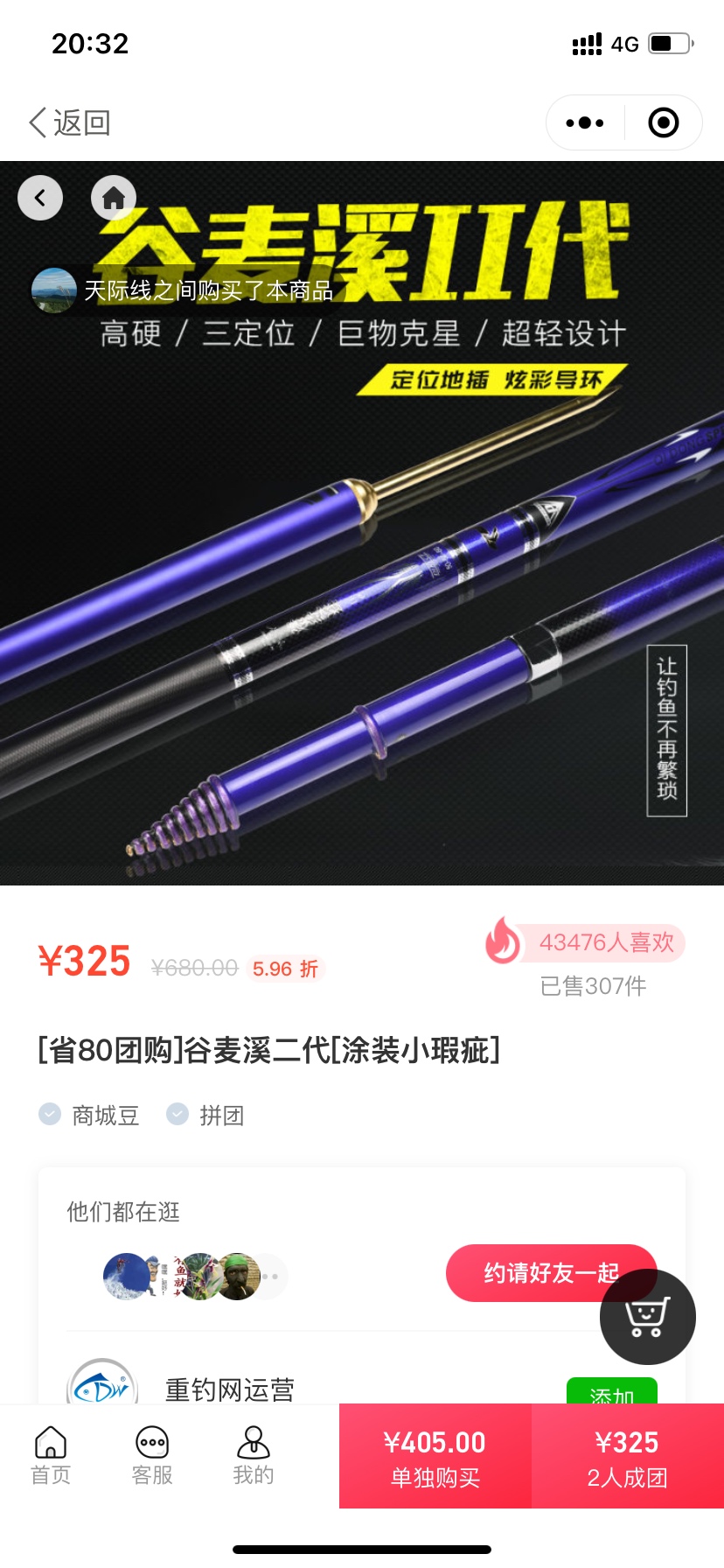The height and width of the screenshot is (1568, 724).
Task: Go to home via the house icon
Action: click(x=114, y=198)
